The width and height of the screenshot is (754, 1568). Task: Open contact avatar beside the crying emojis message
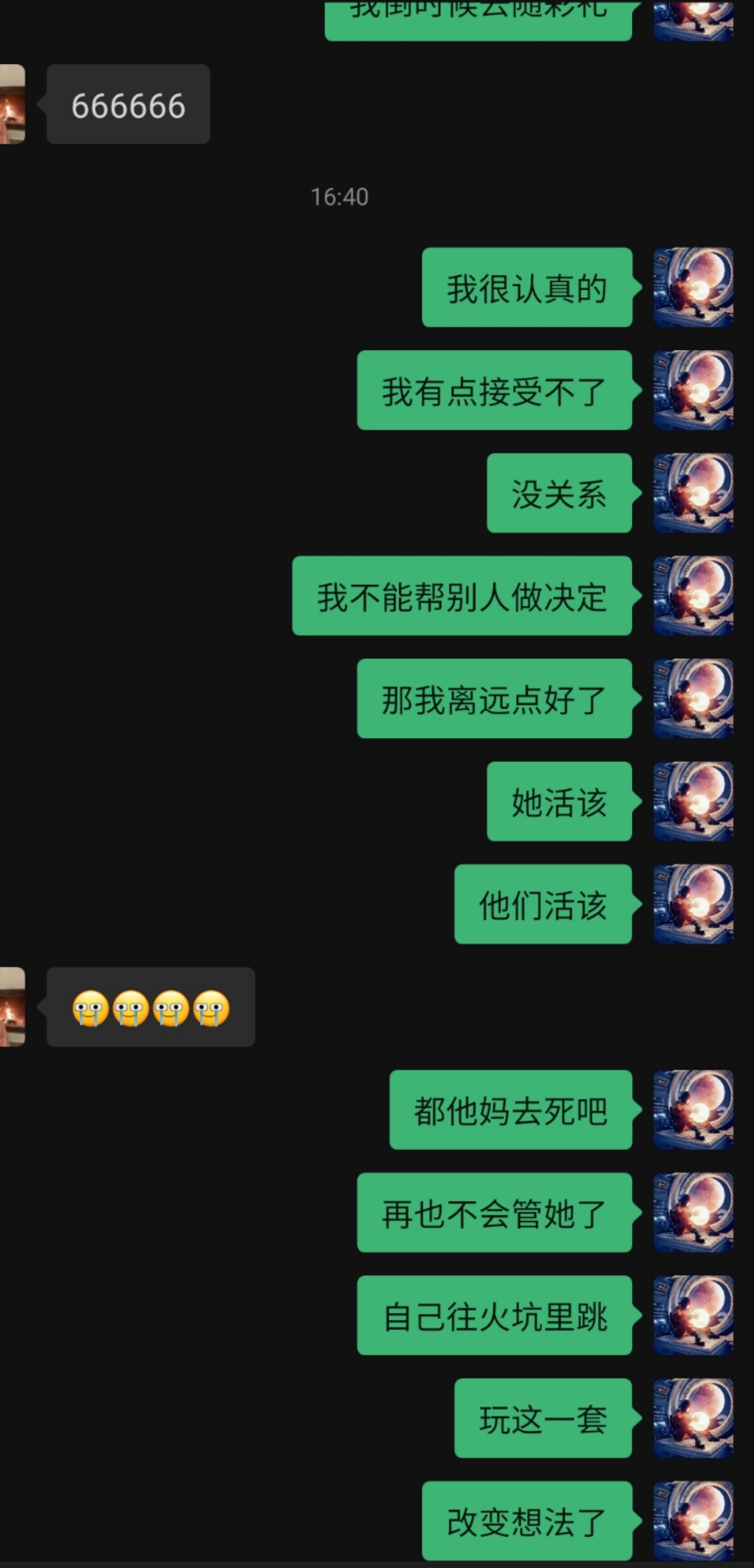coord(12,1007)
